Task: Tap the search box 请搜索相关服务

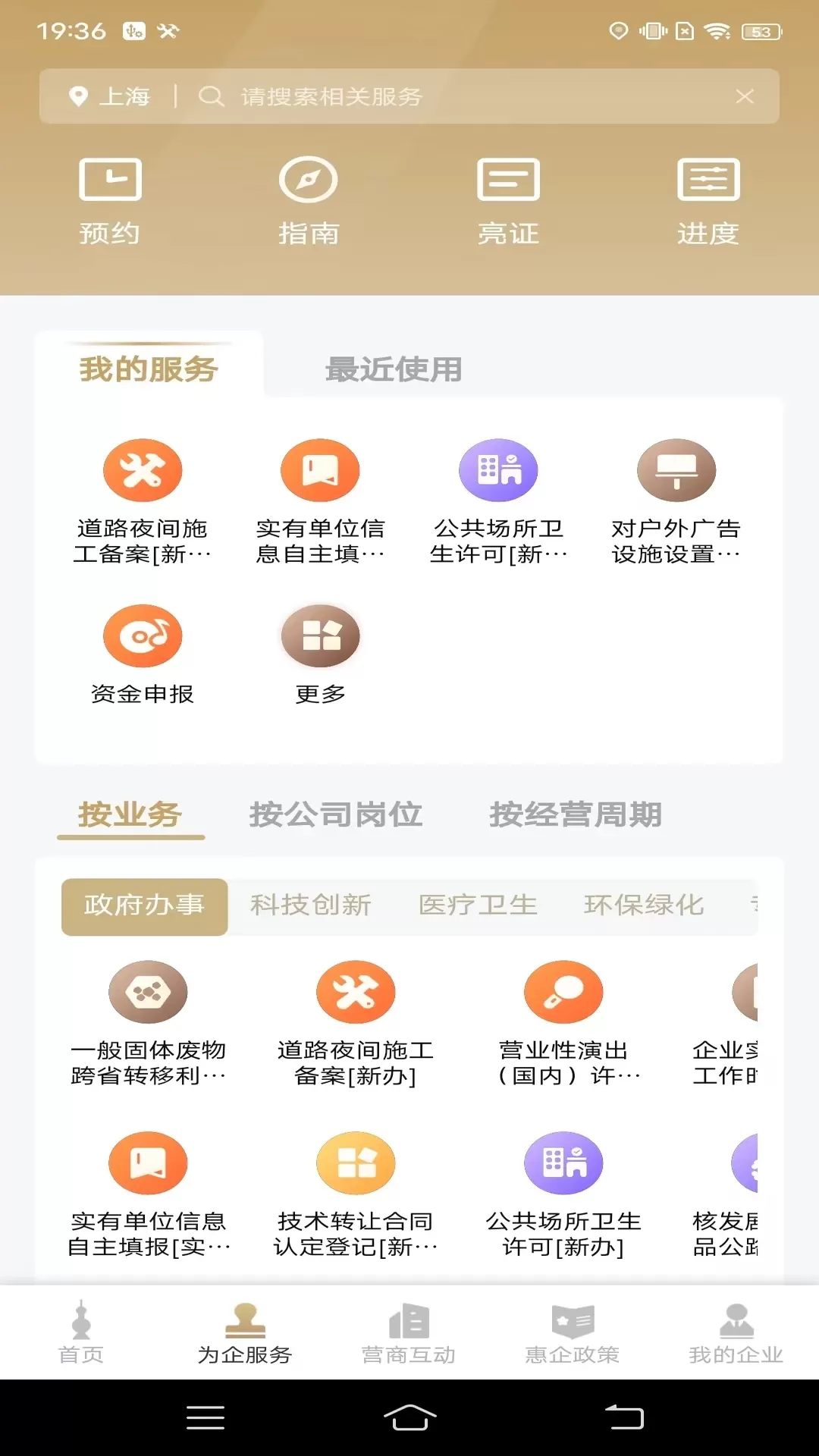Action: [455, 96]
